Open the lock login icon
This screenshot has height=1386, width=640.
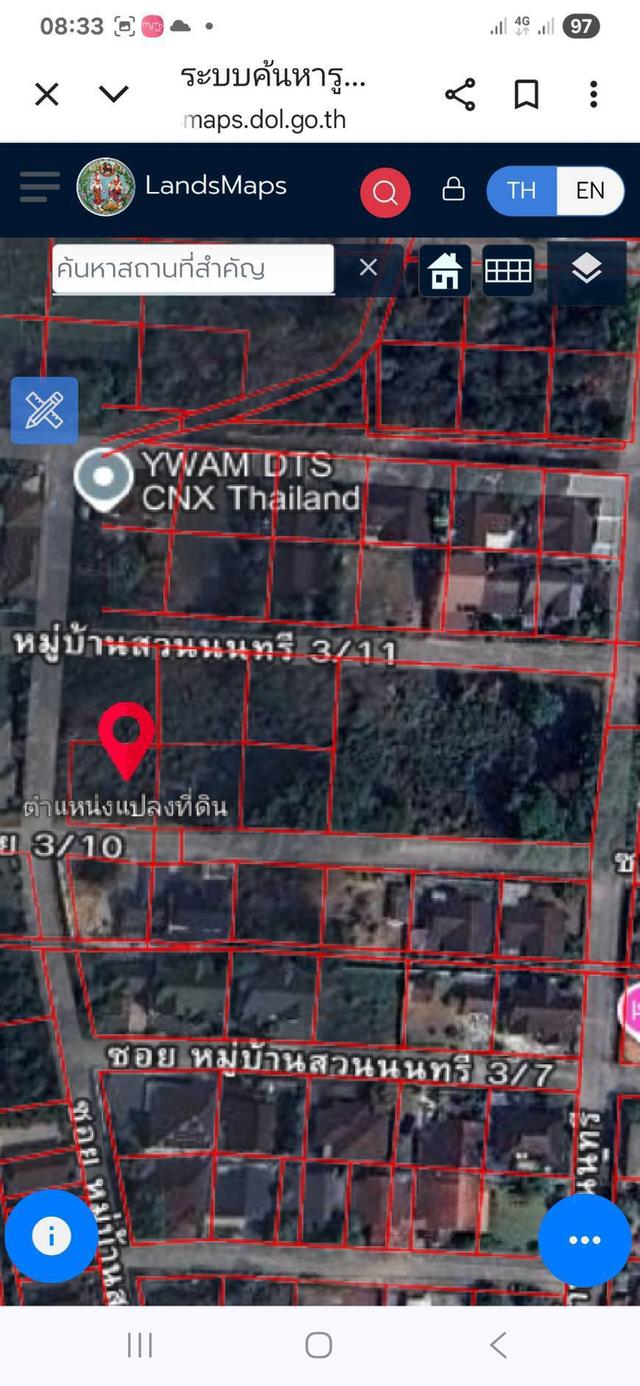(453, 189)
